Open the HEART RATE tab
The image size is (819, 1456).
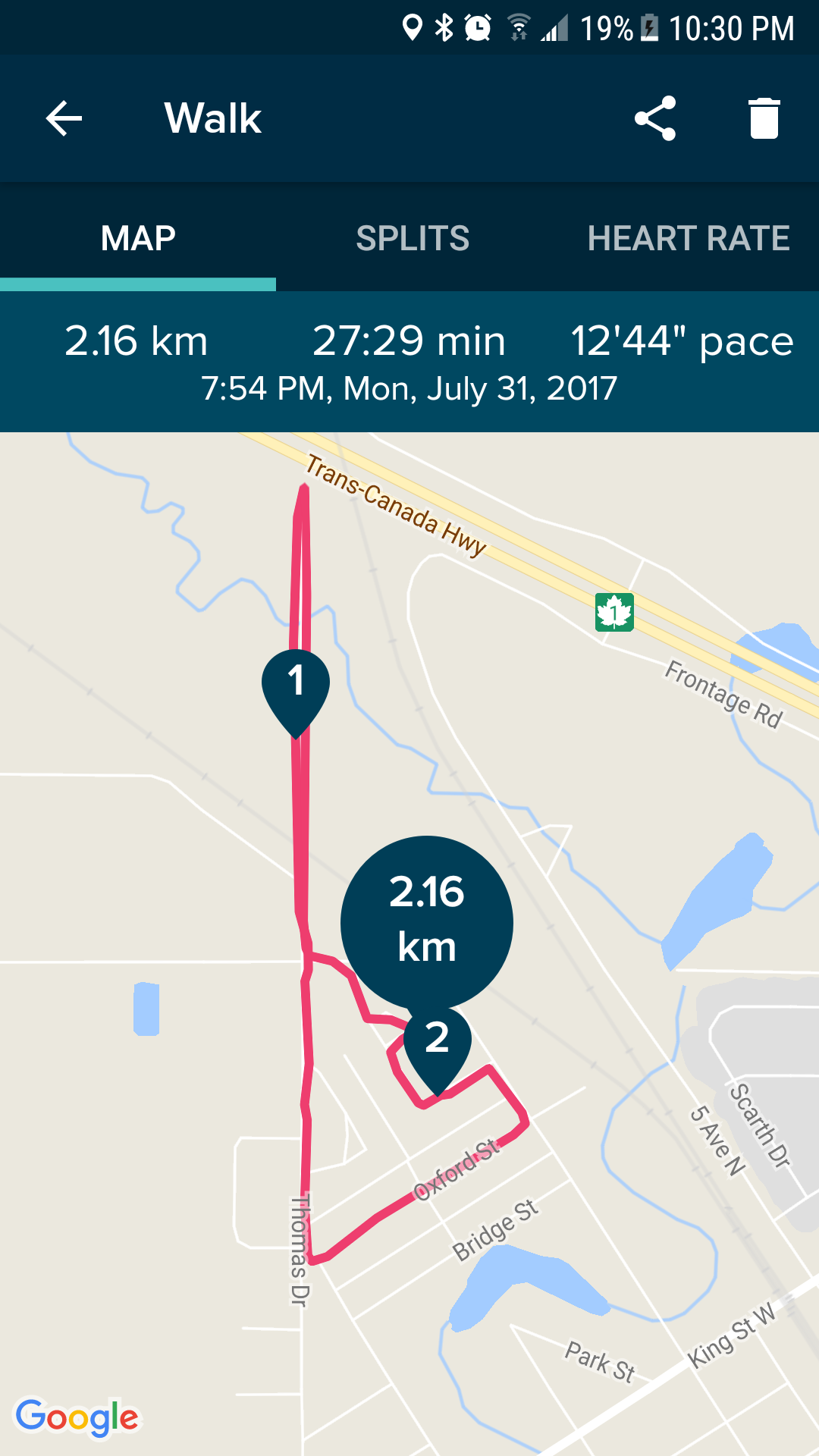click(689, 238)
